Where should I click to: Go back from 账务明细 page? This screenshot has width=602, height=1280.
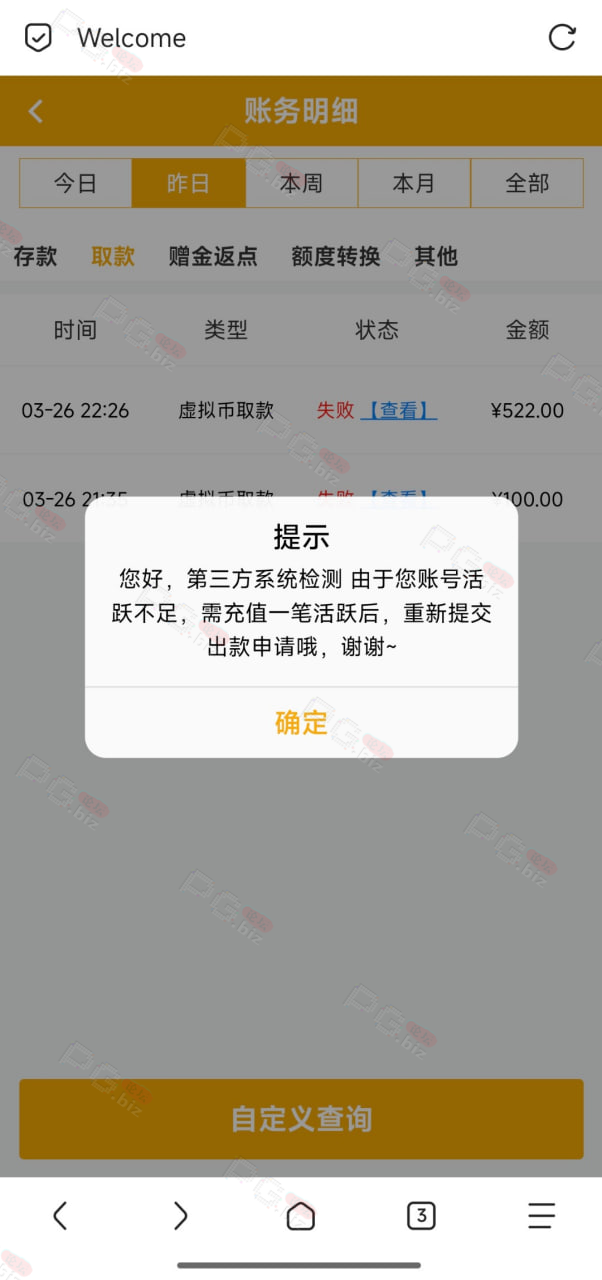coord(36,111)
